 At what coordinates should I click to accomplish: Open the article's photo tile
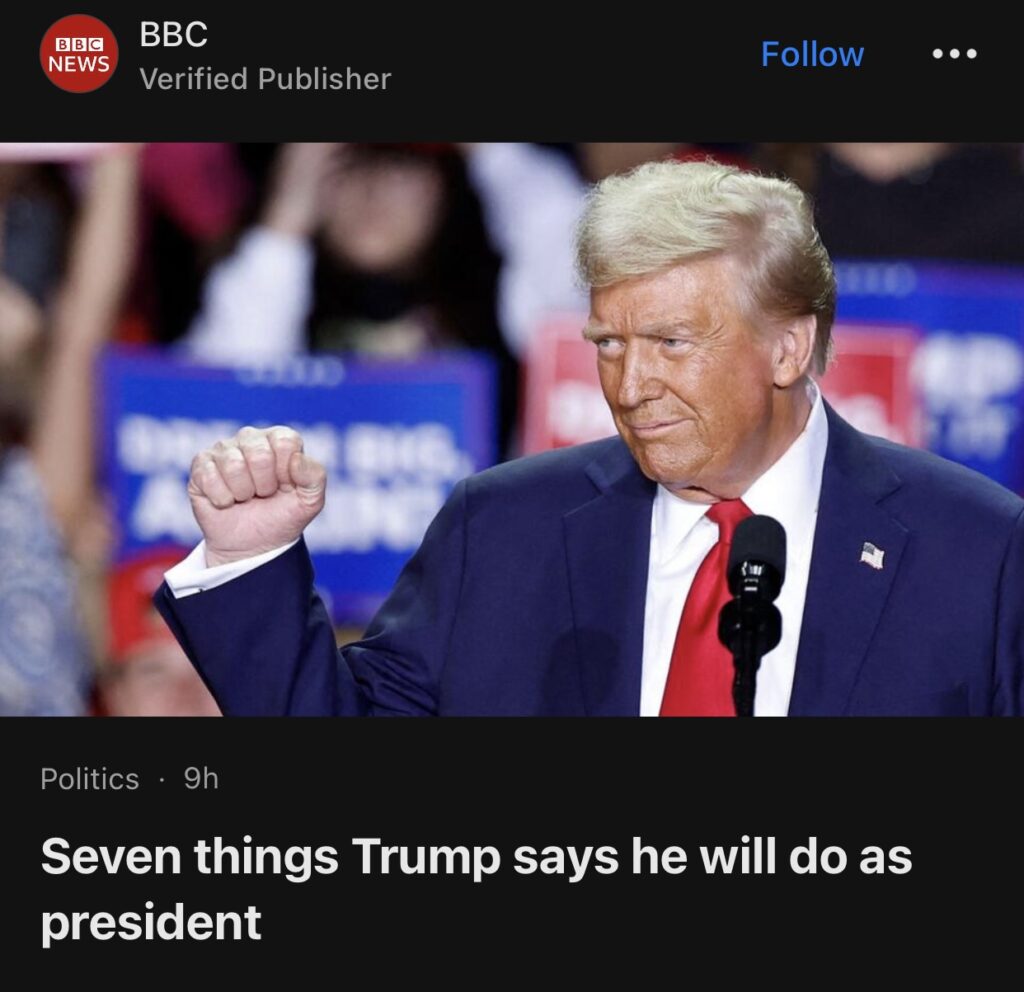click(512, 430)
